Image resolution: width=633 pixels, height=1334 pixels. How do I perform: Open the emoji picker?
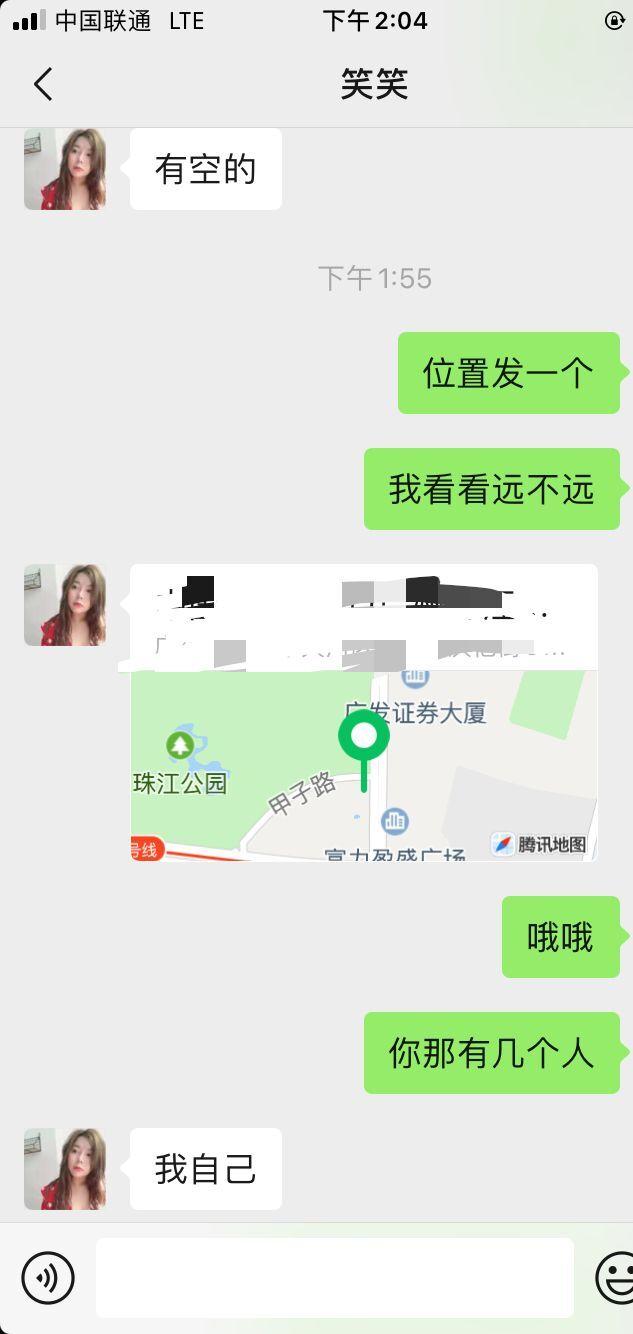[x=615, y=1277]
